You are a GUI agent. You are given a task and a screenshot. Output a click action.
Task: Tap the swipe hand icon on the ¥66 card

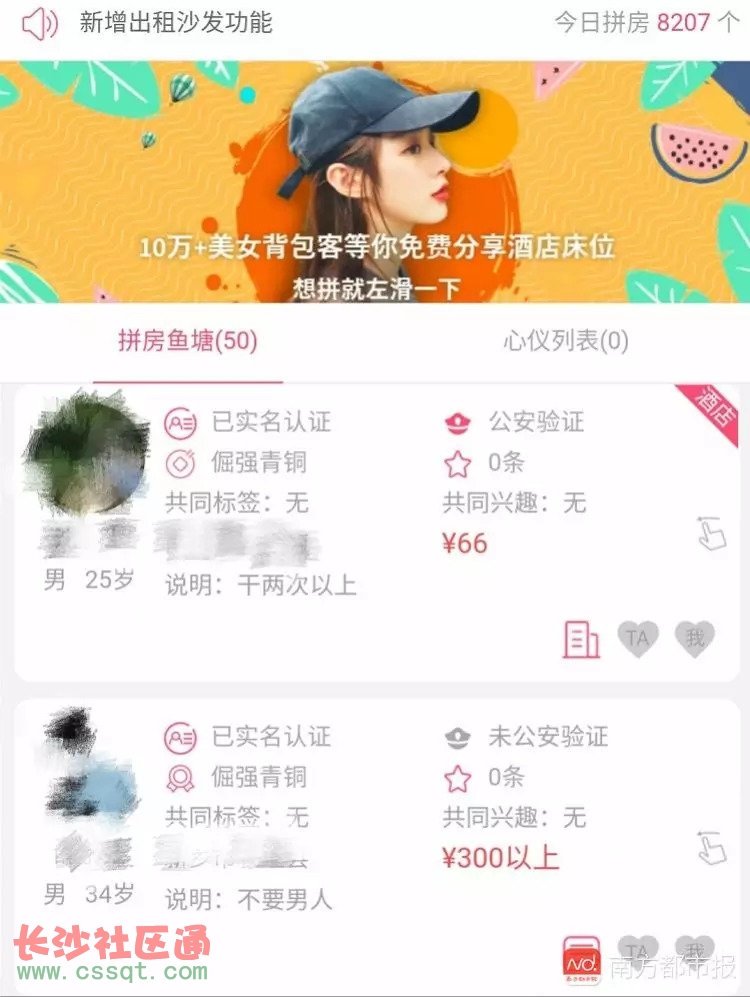pyautogui.click(x=711, y=534)
